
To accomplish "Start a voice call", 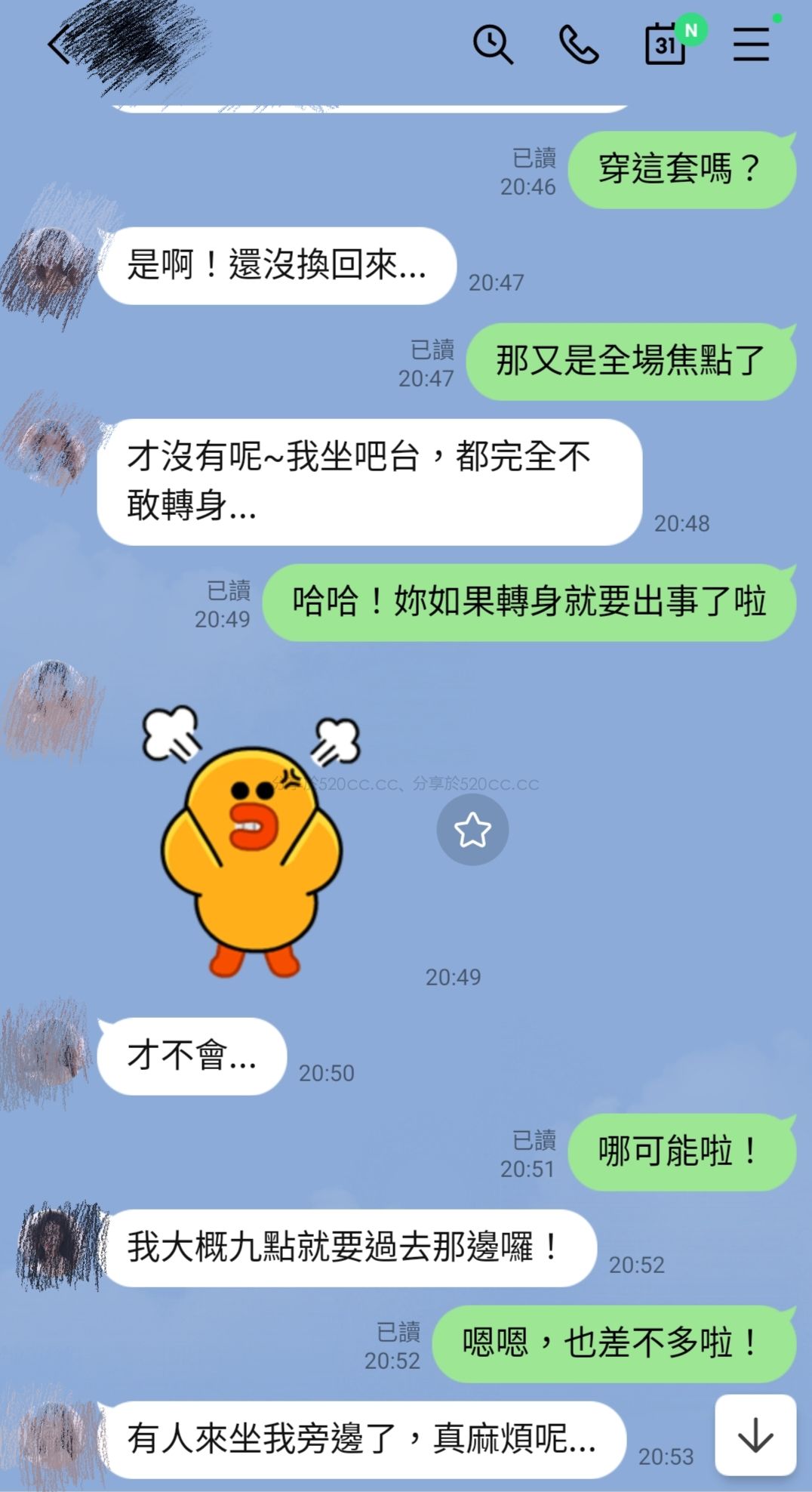I will 578,45.
